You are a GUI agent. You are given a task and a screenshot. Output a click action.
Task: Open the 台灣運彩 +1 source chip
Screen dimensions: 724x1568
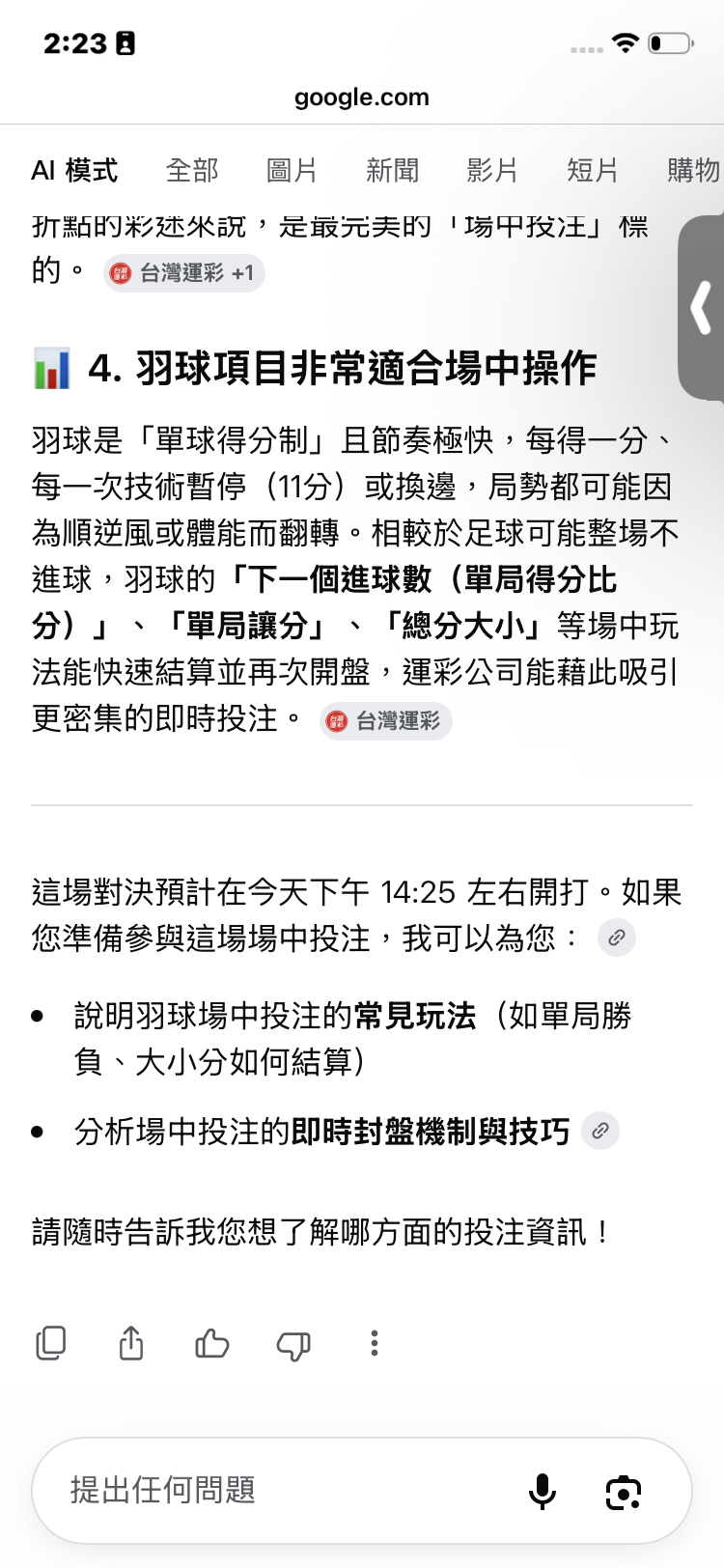click(184, 273)
